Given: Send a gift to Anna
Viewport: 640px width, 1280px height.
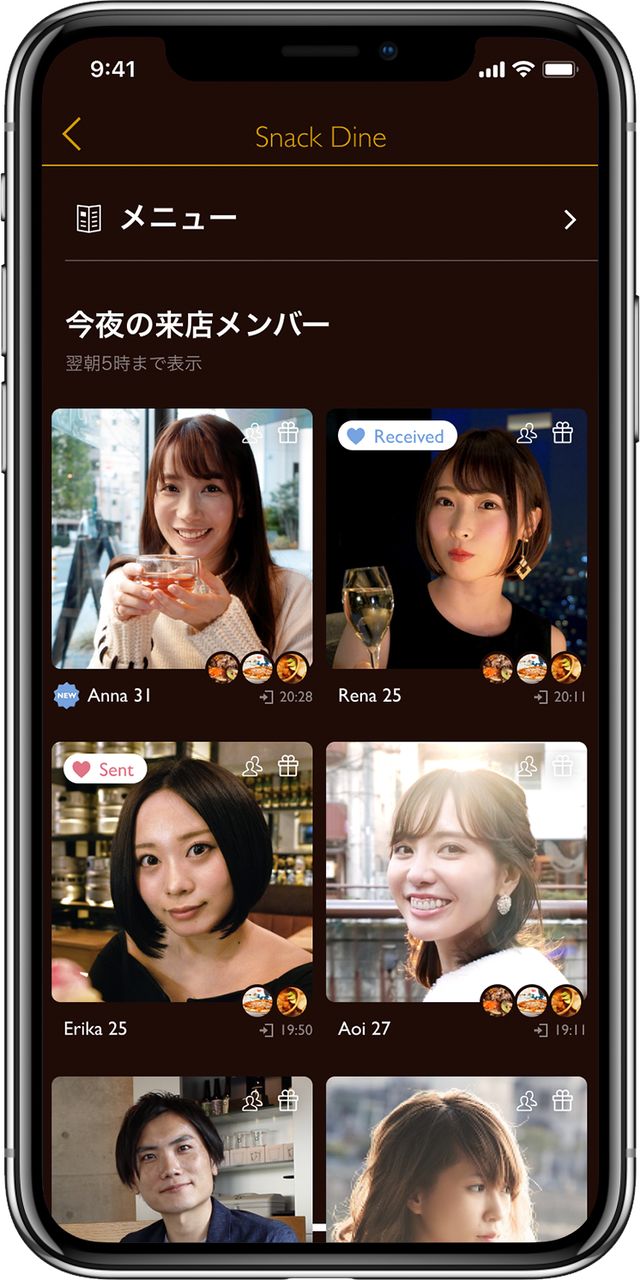Looking at the screenshot, I should click(288, 433).
